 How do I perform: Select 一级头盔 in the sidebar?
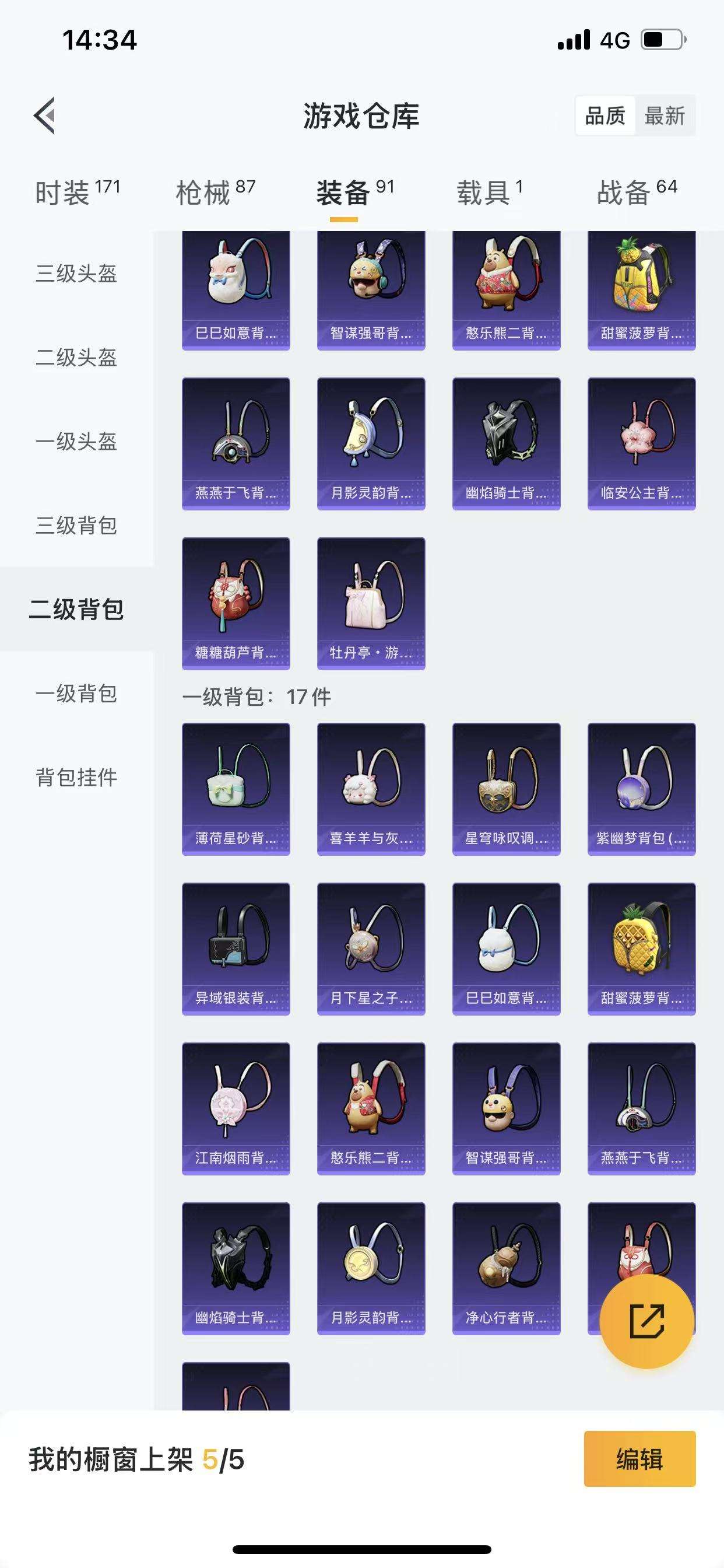click(77, 442)
